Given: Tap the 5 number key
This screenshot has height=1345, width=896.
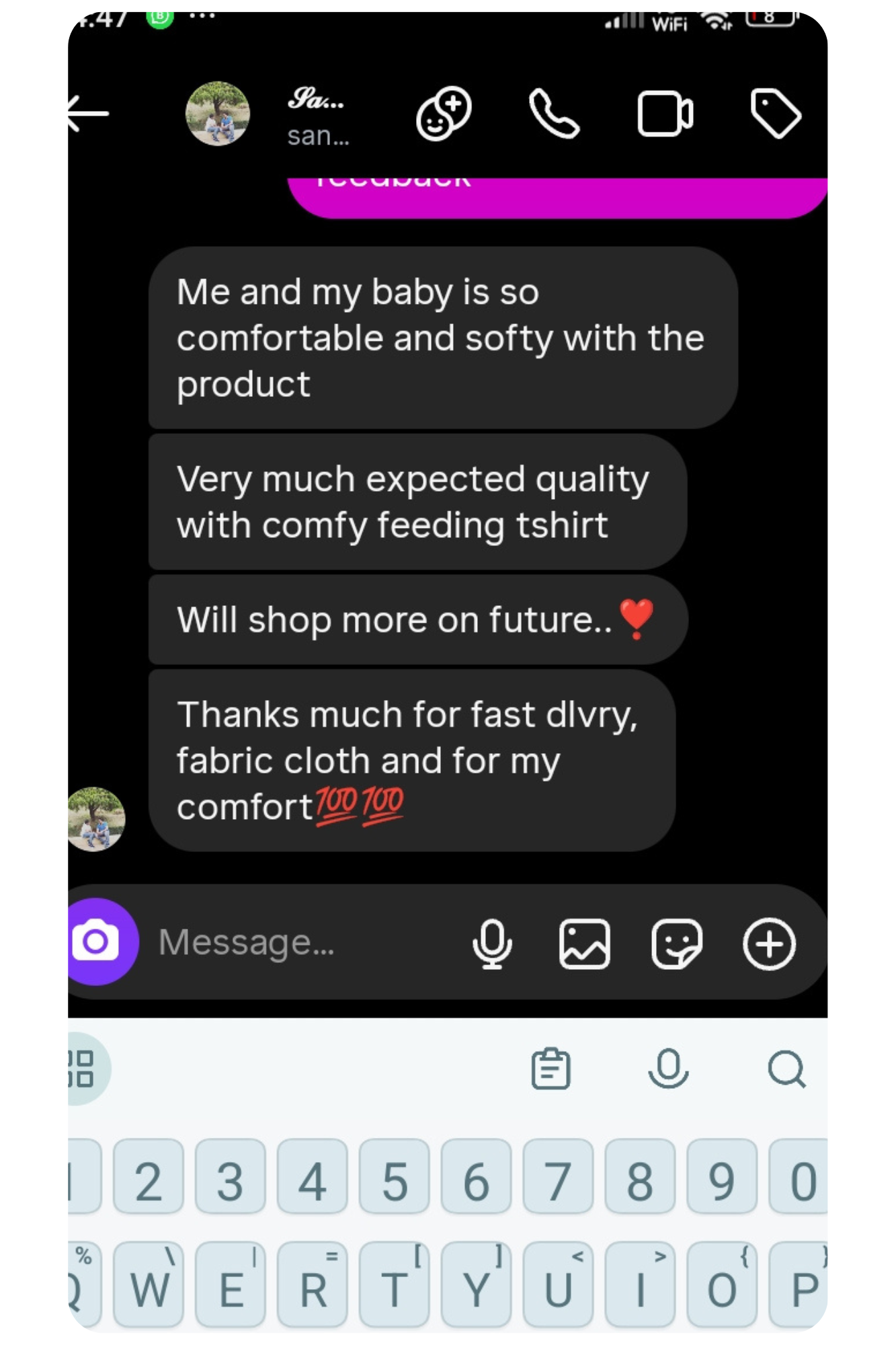Looking at the screenshot, I should point(395,1180).
